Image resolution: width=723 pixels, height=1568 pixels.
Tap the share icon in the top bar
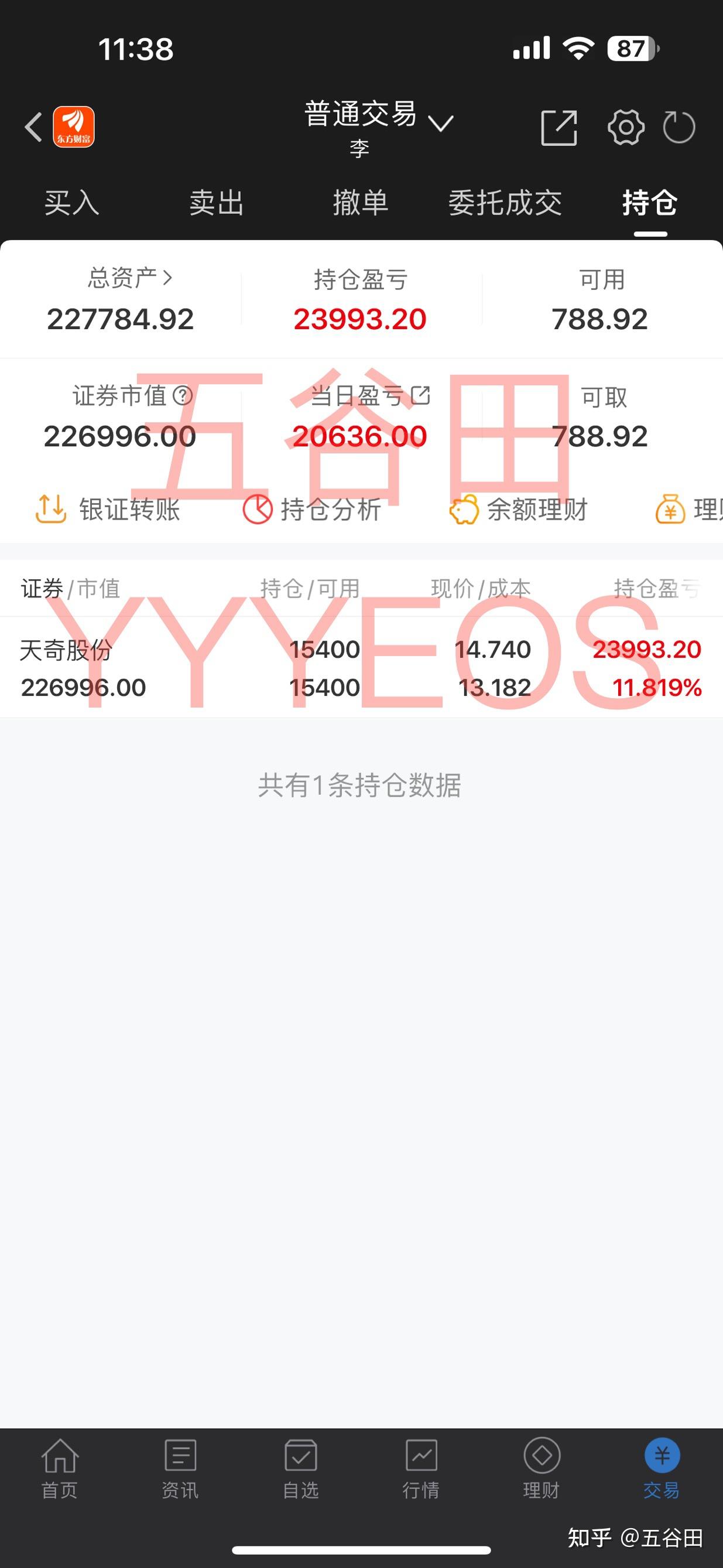(x=560, y=128)
